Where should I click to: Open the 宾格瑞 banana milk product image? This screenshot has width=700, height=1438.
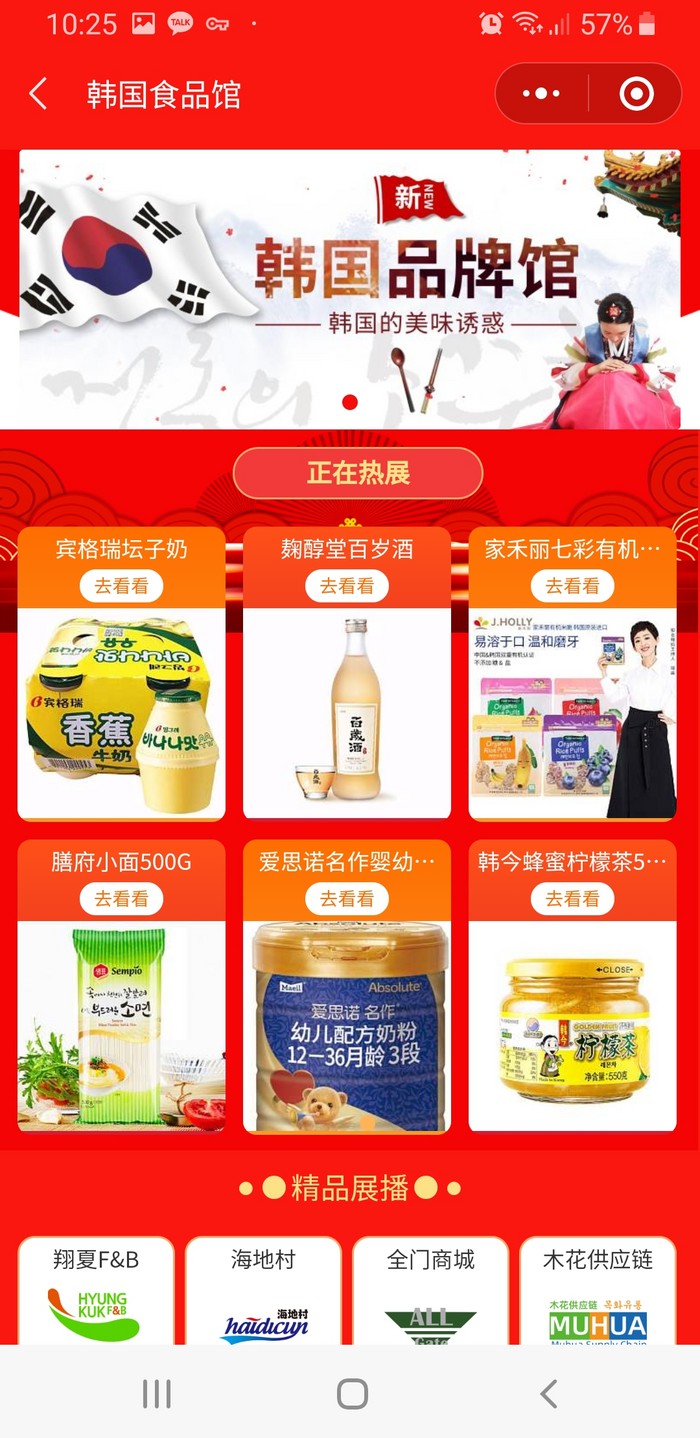point(121,713)
